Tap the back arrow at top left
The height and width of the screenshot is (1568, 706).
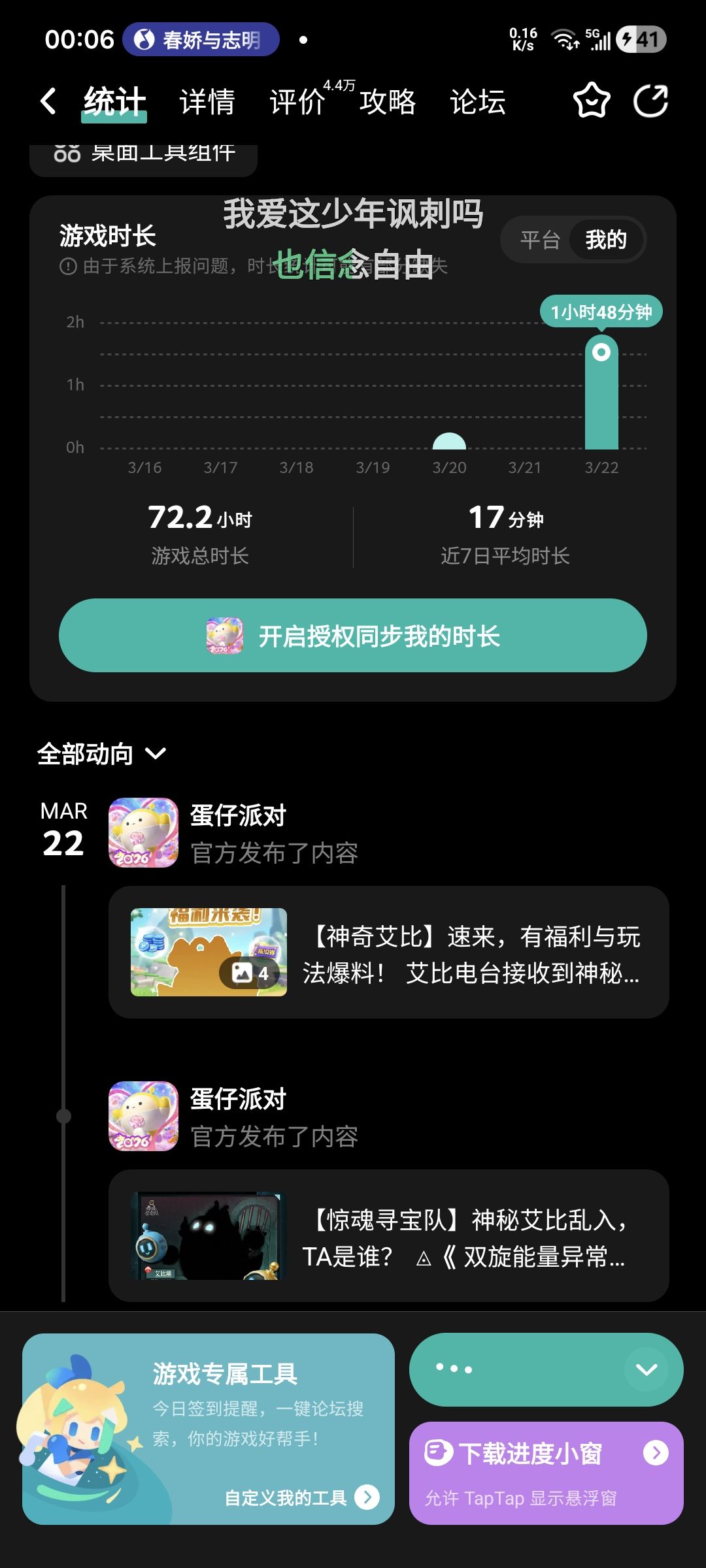(x=47, y=101)
